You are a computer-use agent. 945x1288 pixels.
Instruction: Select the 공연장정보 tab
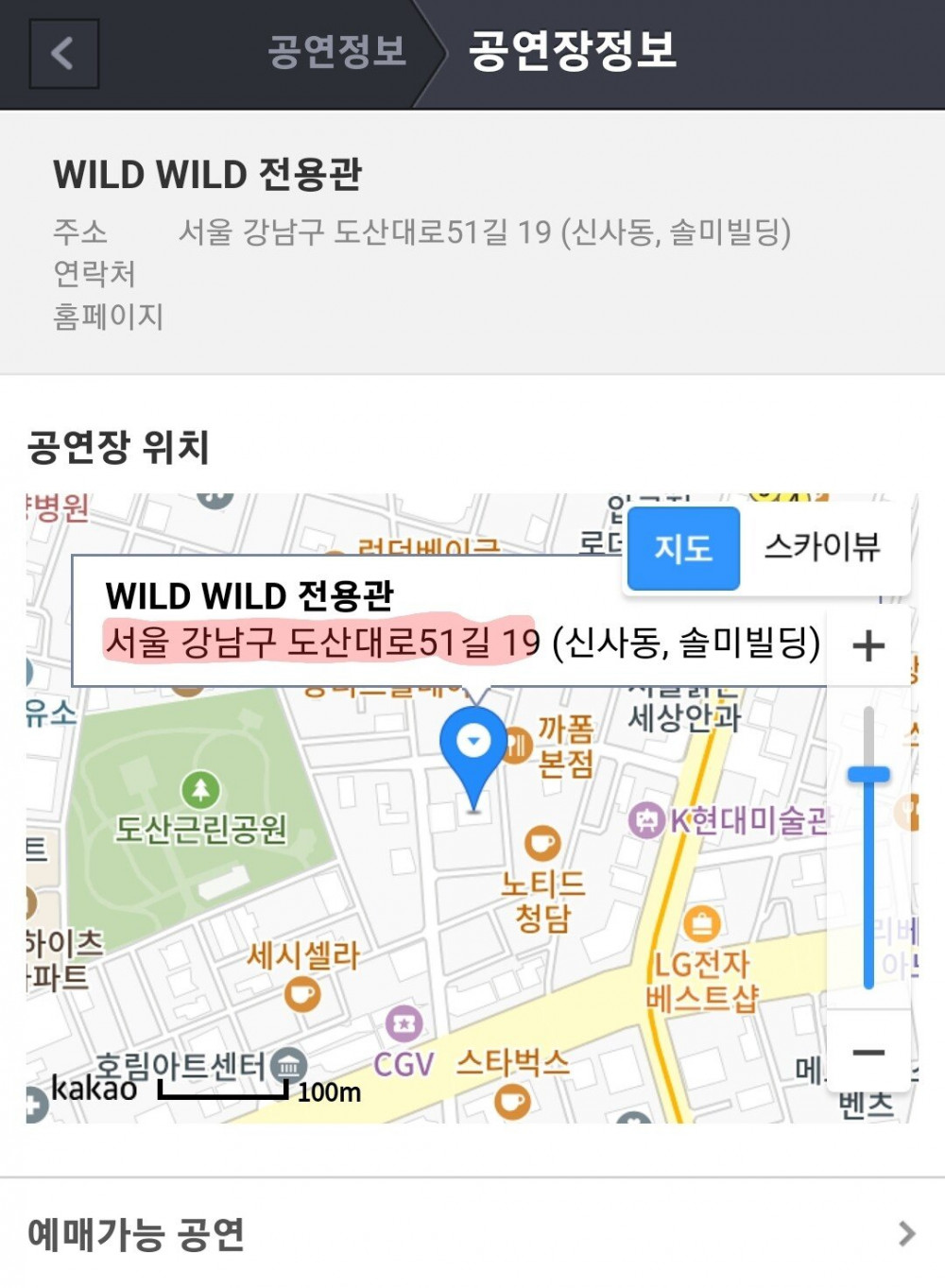(x=573, y=51)
